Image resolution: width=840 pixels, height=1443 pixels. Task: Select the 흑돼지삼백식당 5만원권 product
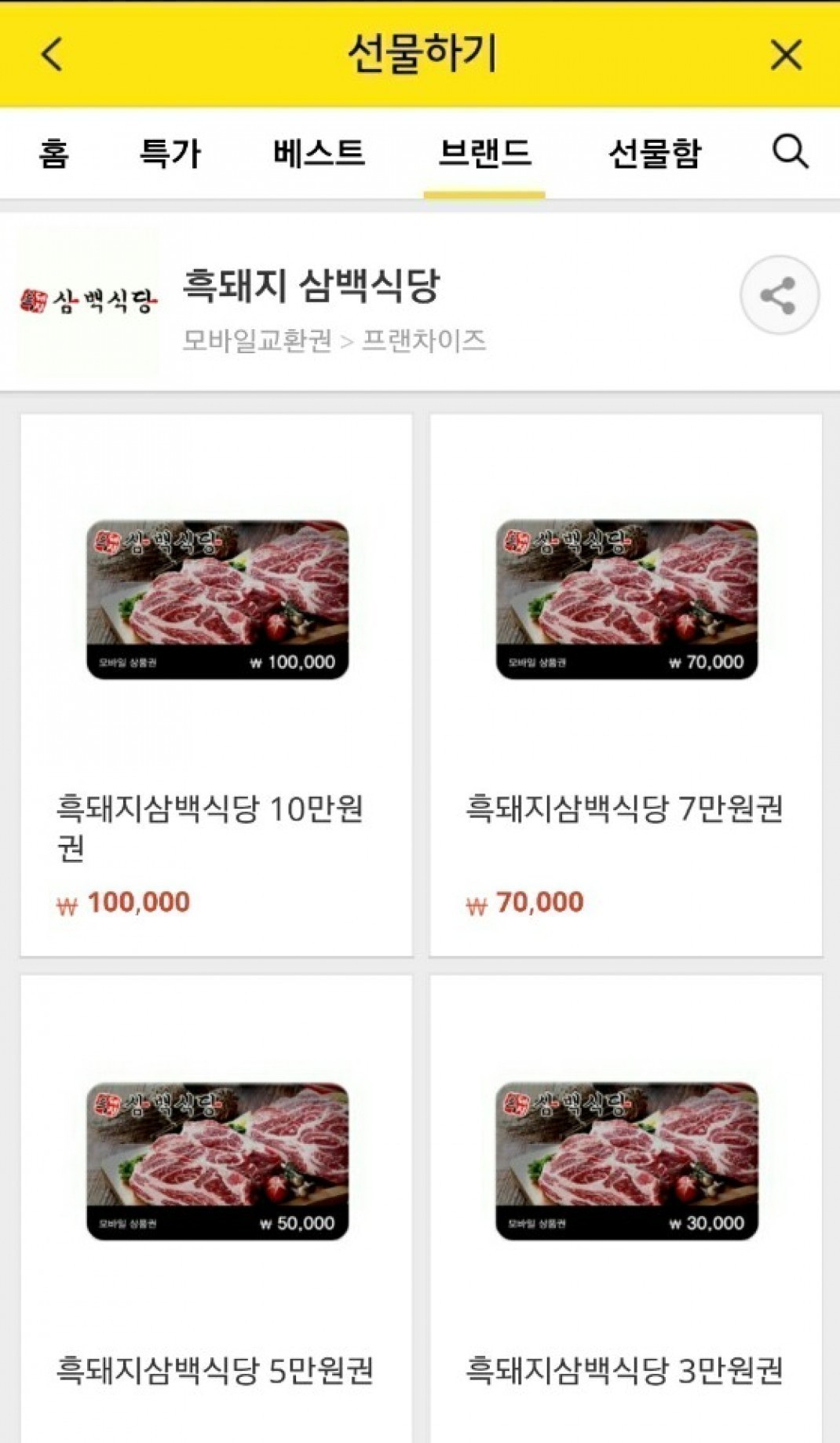217,1209
